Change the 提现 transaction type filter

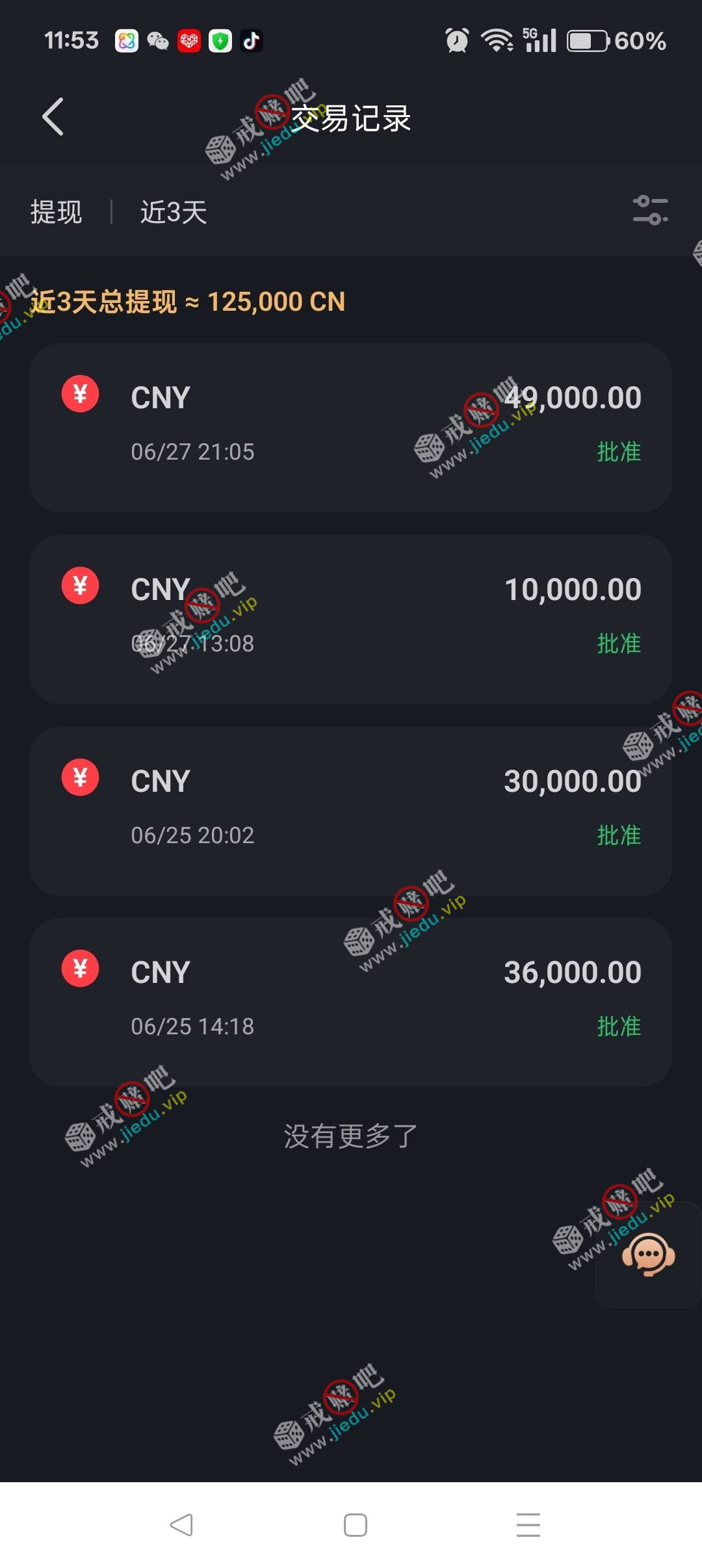(57, 213)
